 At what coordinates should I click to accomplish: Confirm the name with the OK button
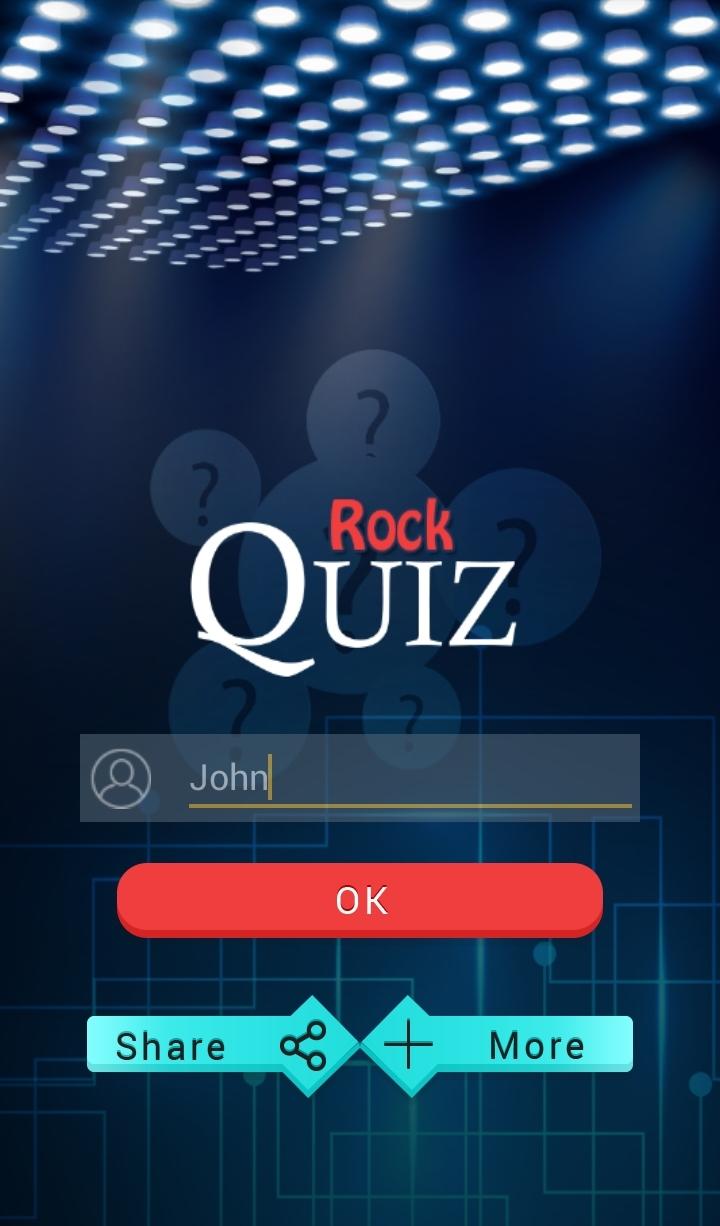(360, 899)
